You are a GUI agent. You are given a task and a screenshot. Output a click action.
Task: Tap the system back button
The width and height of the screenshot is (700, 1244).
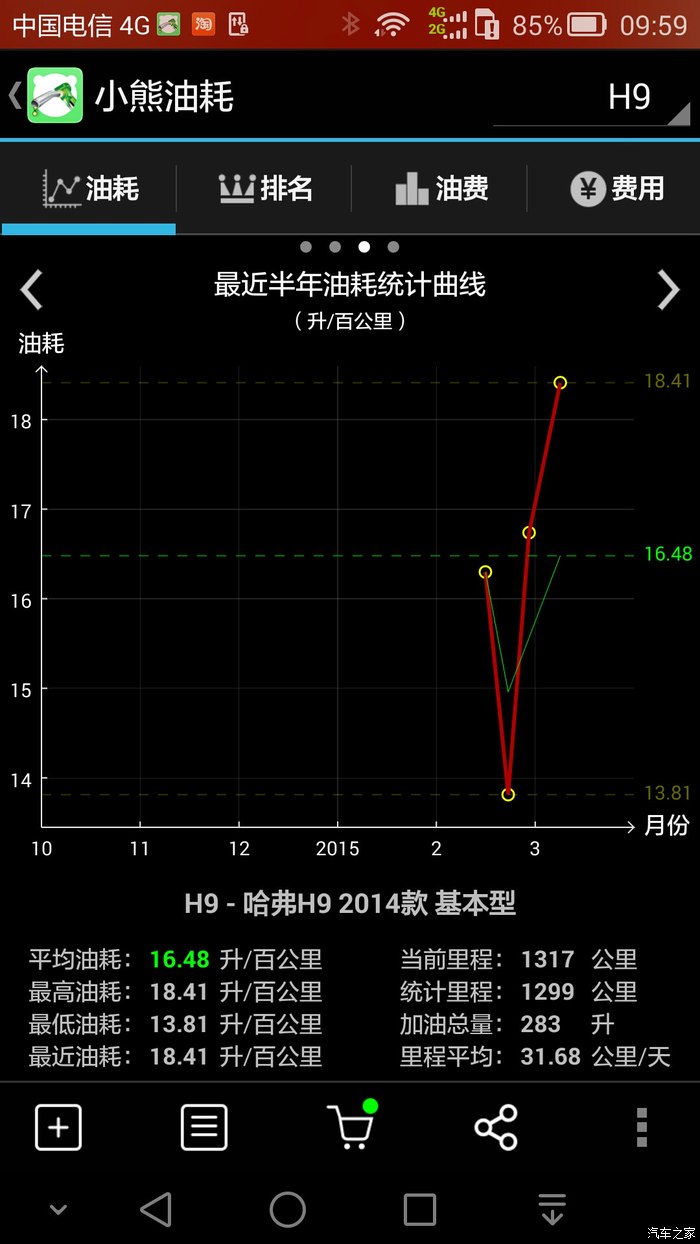[156, 1210]
